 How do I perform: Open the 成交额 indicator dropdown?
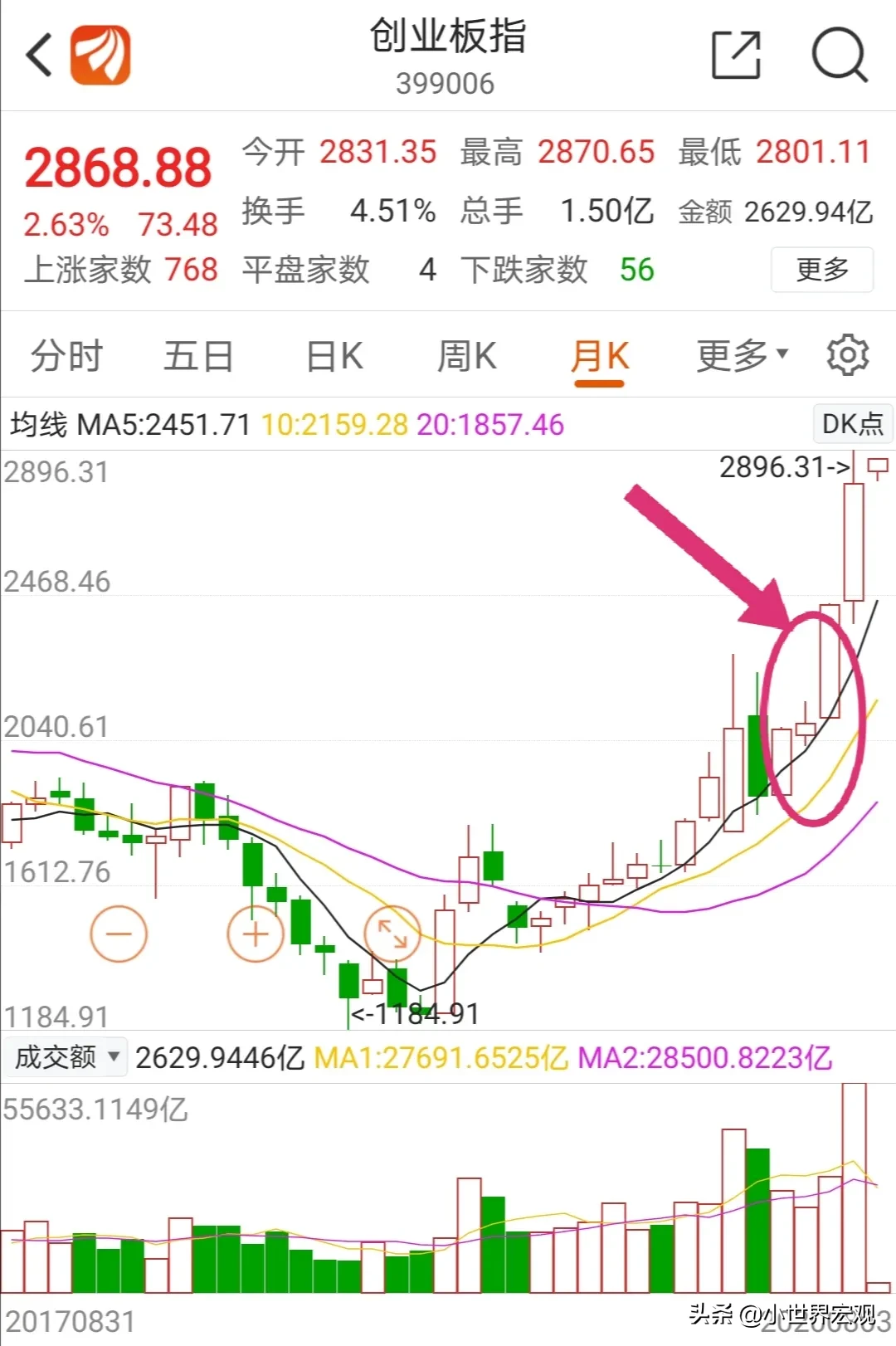[x=66, y=1057]
